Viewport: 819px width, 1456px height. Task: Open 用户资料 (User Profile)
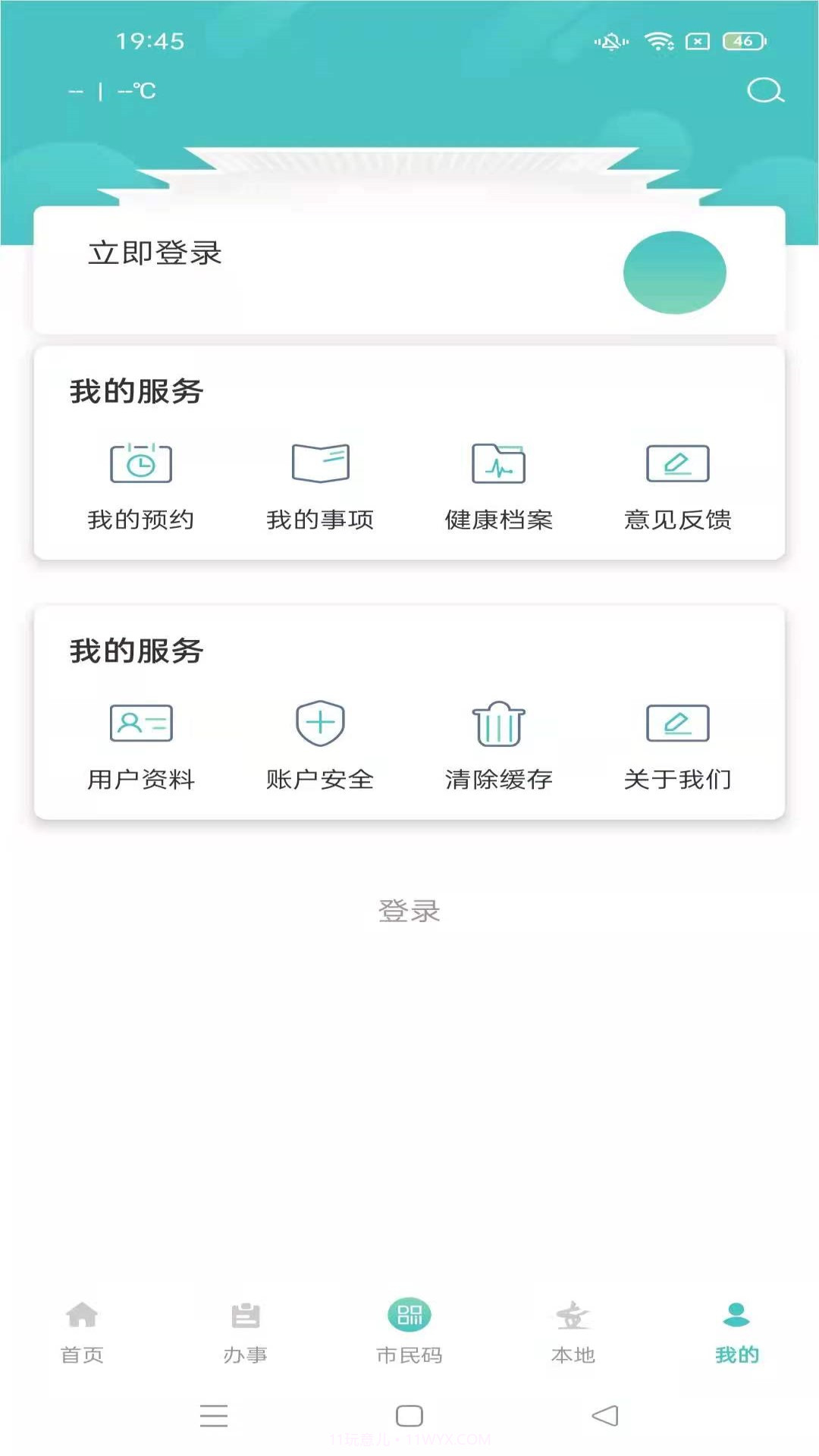click(x=142, y=743)
